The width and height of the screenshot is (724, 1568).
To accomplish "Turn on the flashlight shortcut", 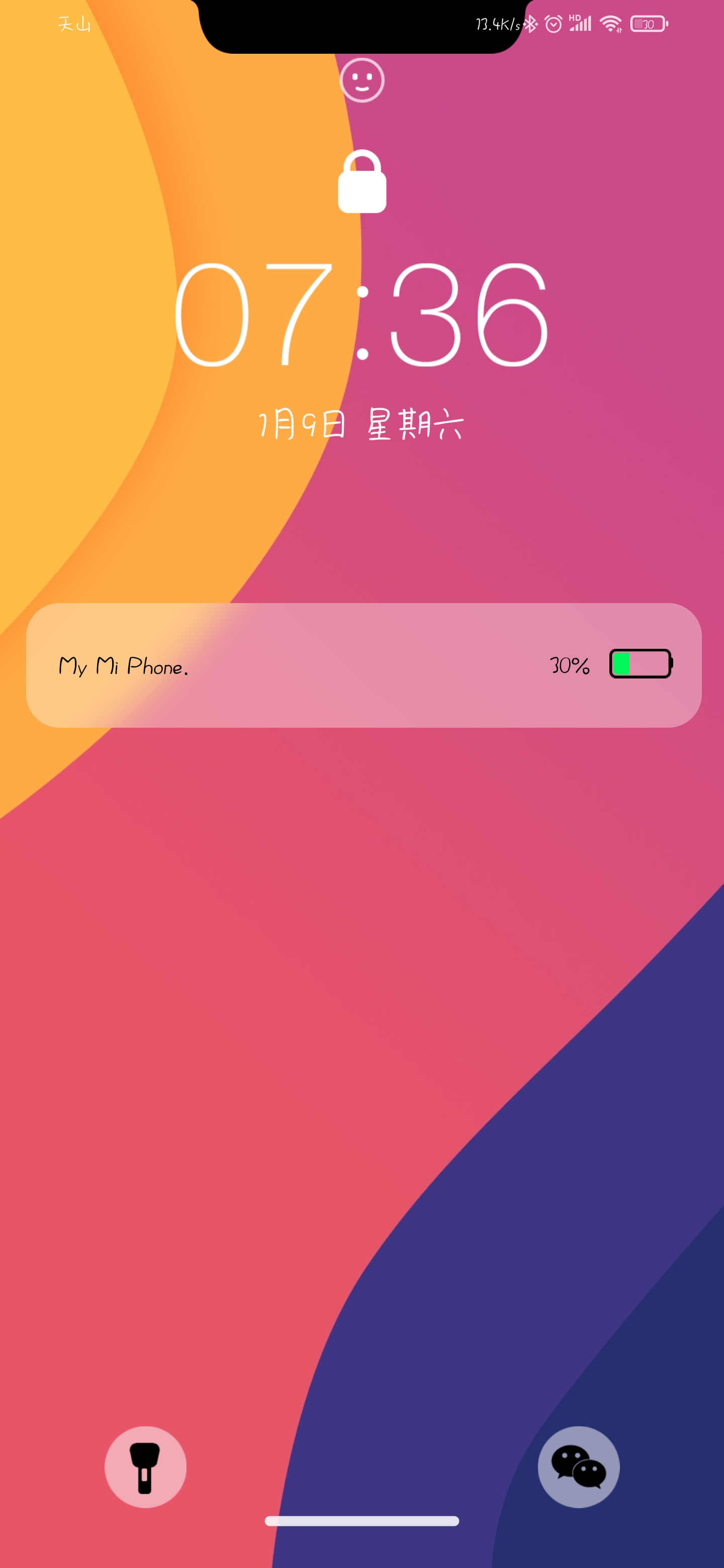I will (145, 1466).
